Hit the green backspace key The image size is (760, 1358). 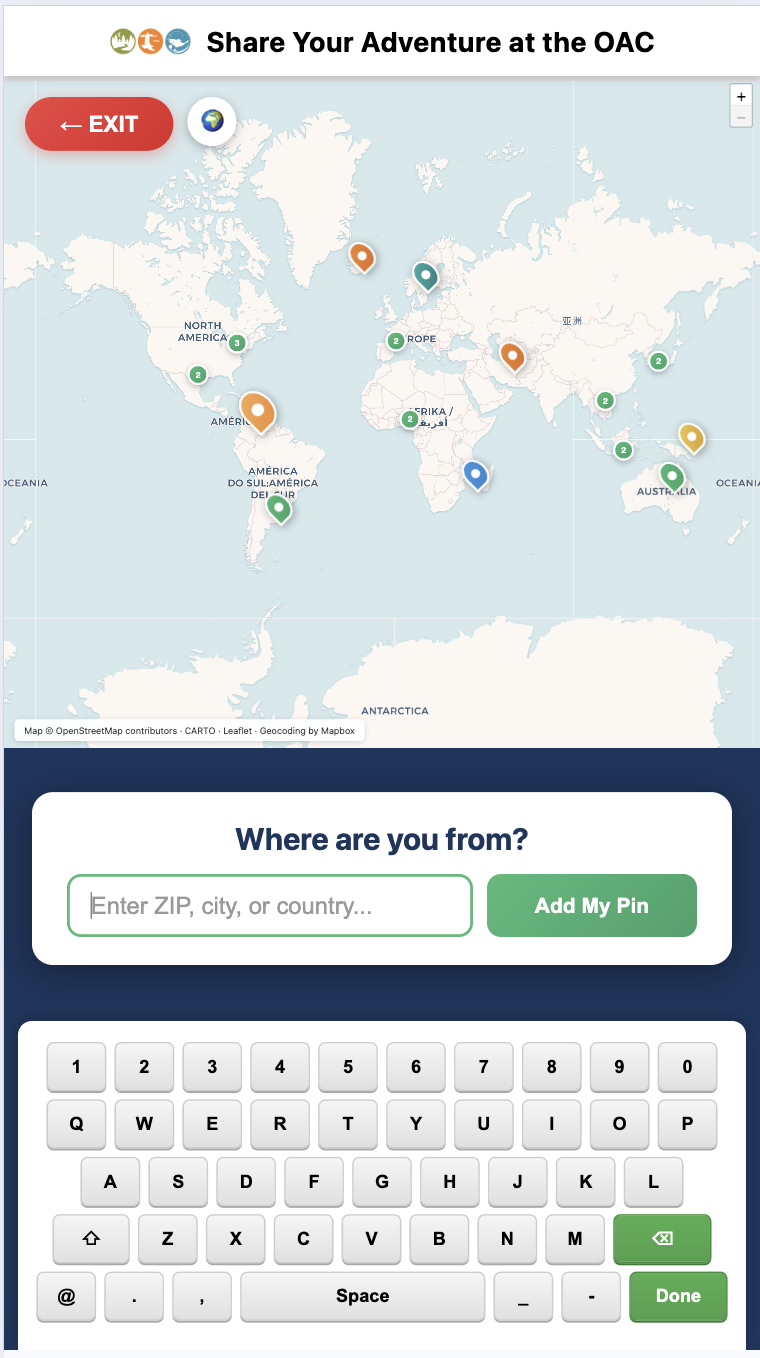point(661,1239)
